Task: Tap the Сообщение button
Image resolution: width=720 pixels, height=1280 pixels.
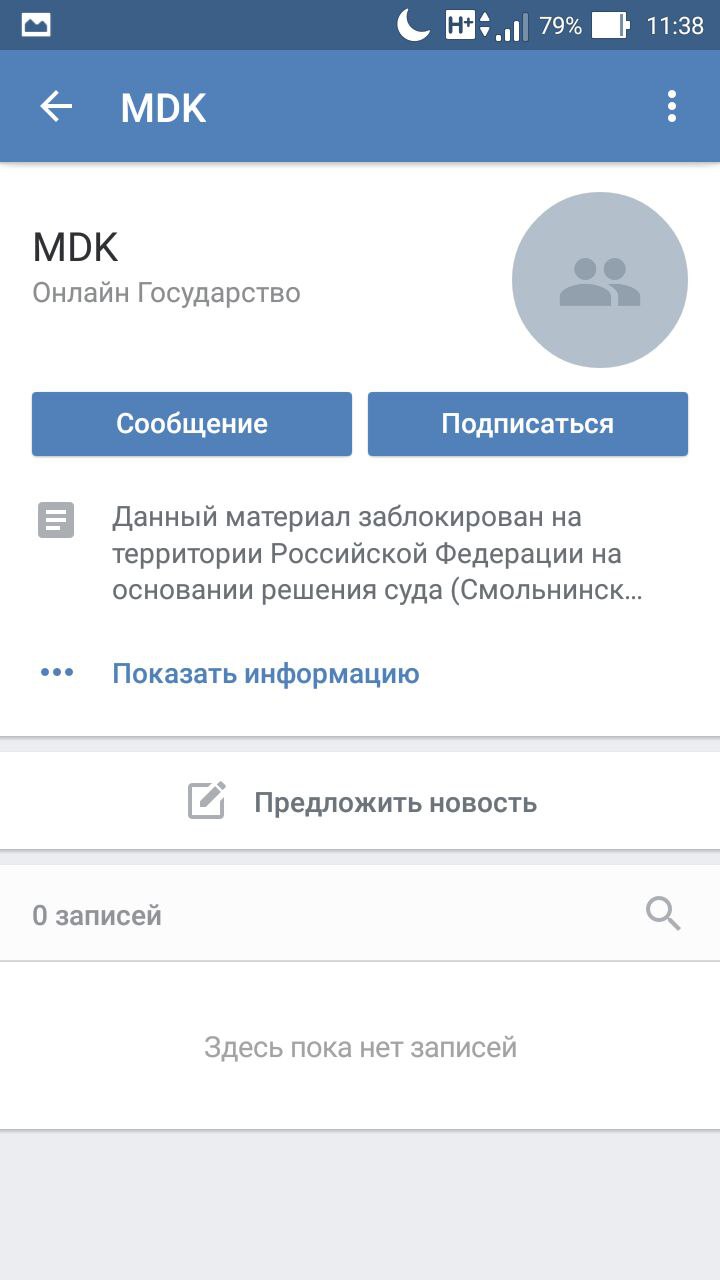Action: 192,424
